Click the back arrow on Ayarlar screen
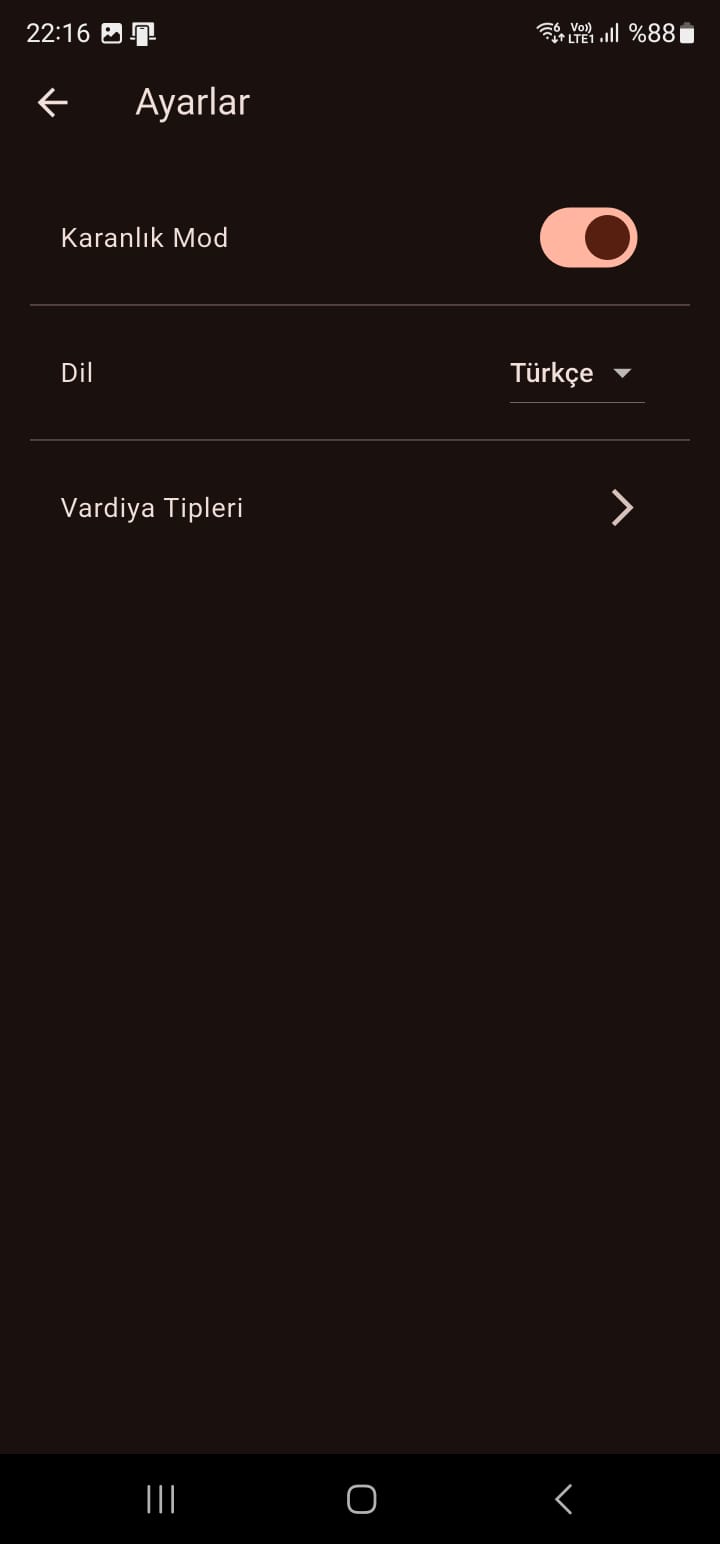Image resolution: width=720 pixels, height=1544 pixels. click(x=51, y=102)
